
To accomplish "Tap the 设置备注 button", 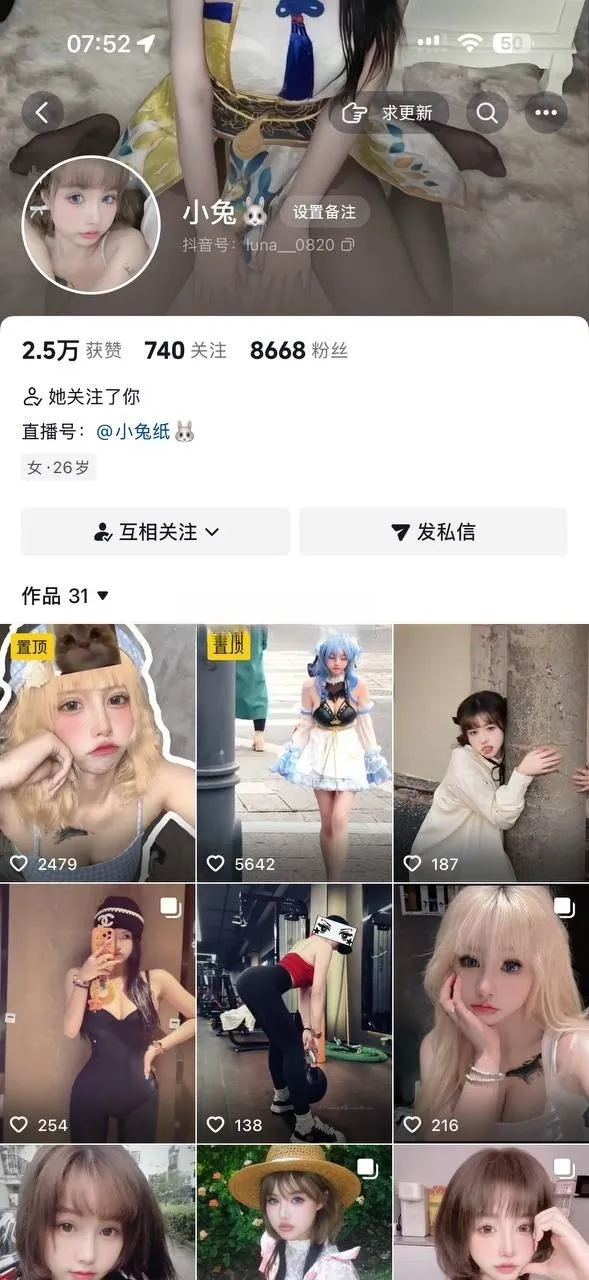I will (325, 212).
